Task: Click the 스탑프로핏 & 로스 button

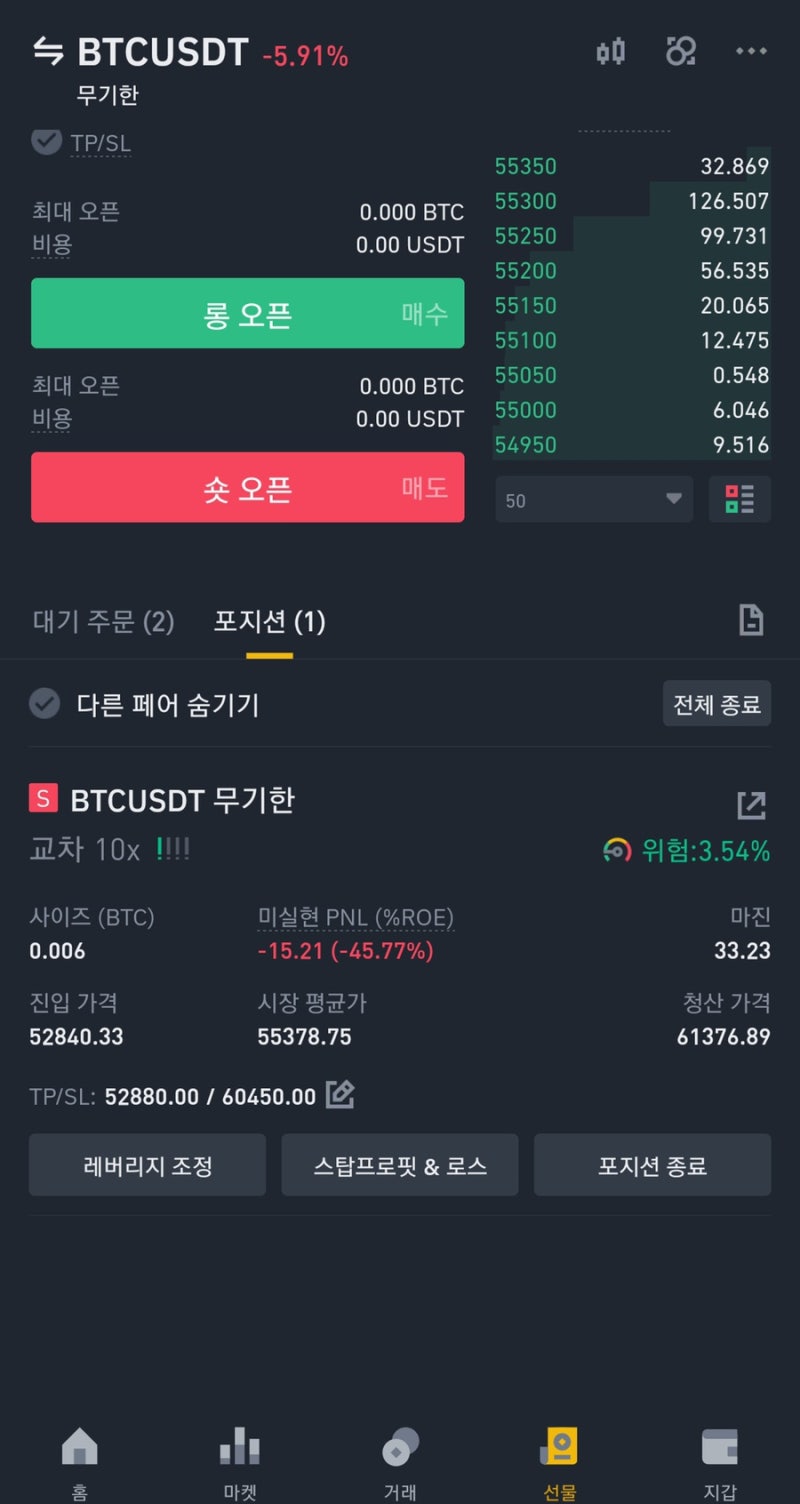Action: tap(399, 1165)
